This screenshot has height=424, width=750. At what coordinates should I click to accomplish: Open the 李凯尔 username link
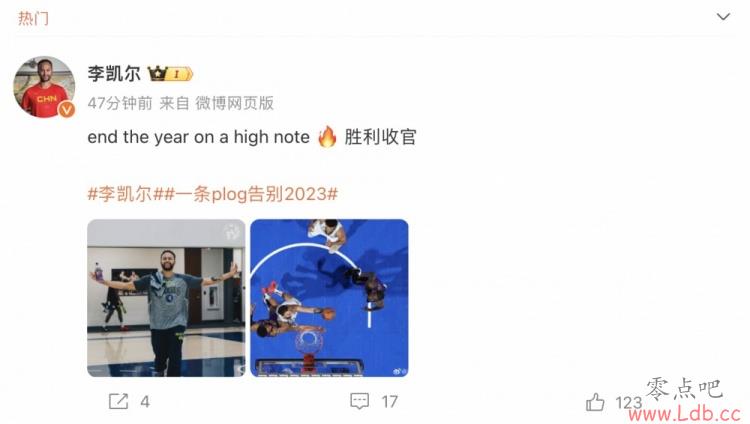tap(112, 74)
